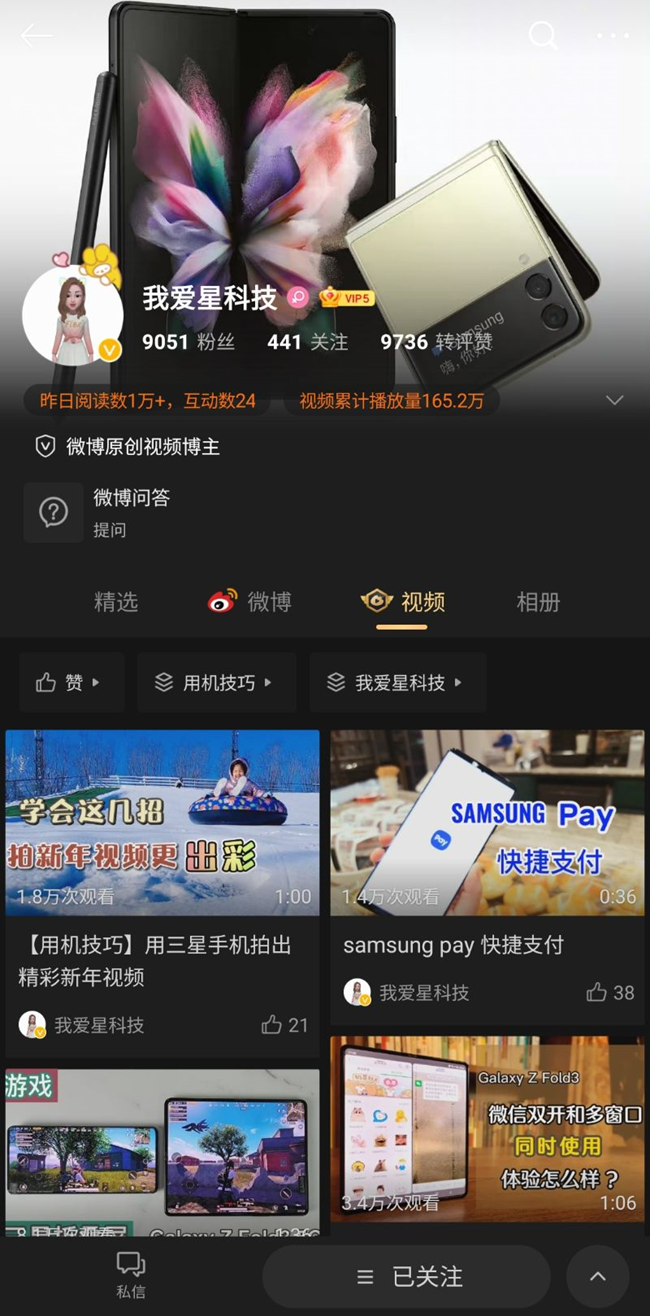
Task: Send a private message via 私信
Action: coord(131,1275)
